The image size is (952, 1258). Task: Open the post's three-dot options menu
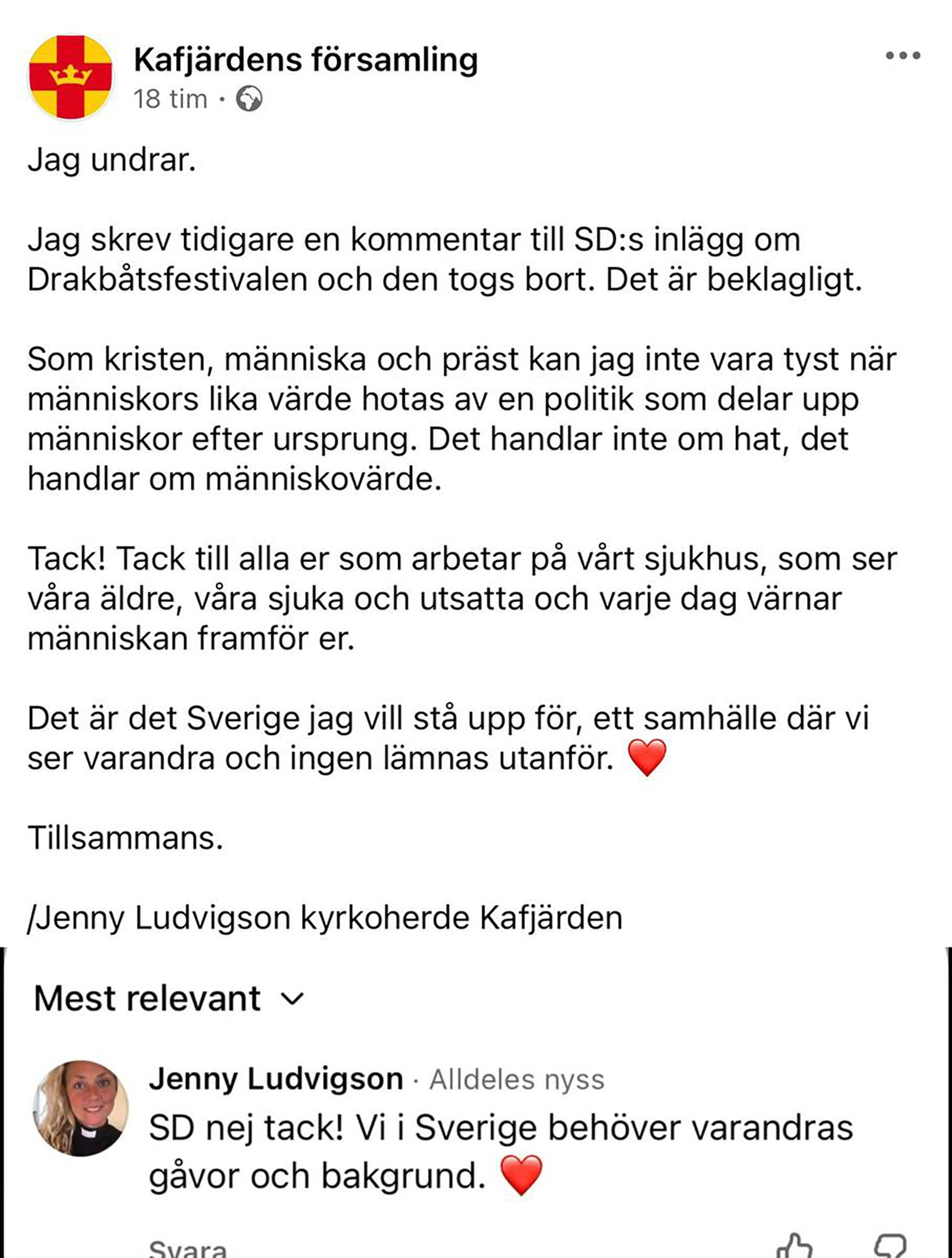click(x=903, y=56)
